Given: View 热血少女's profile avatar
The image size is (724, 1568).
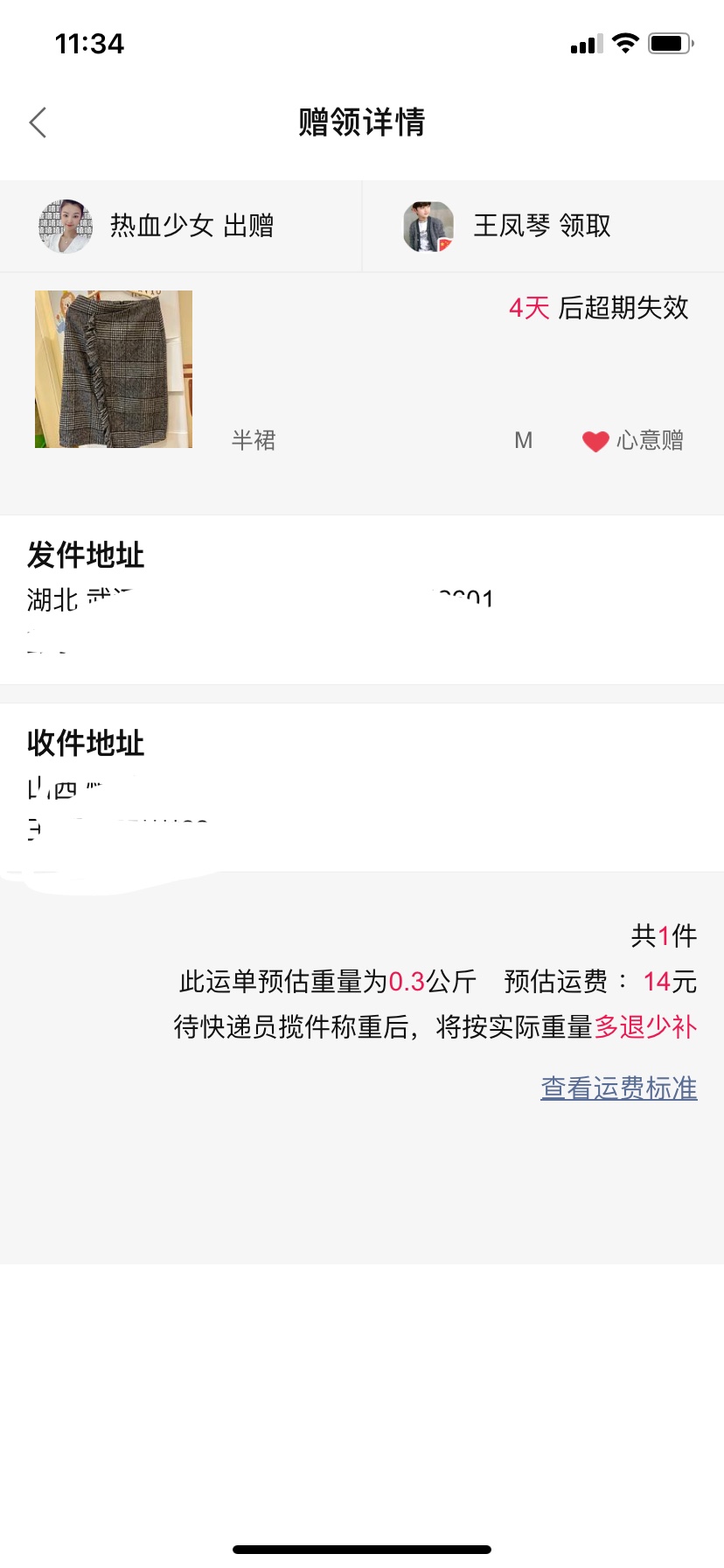Looking at the screenshot, I should pos(66,226).
